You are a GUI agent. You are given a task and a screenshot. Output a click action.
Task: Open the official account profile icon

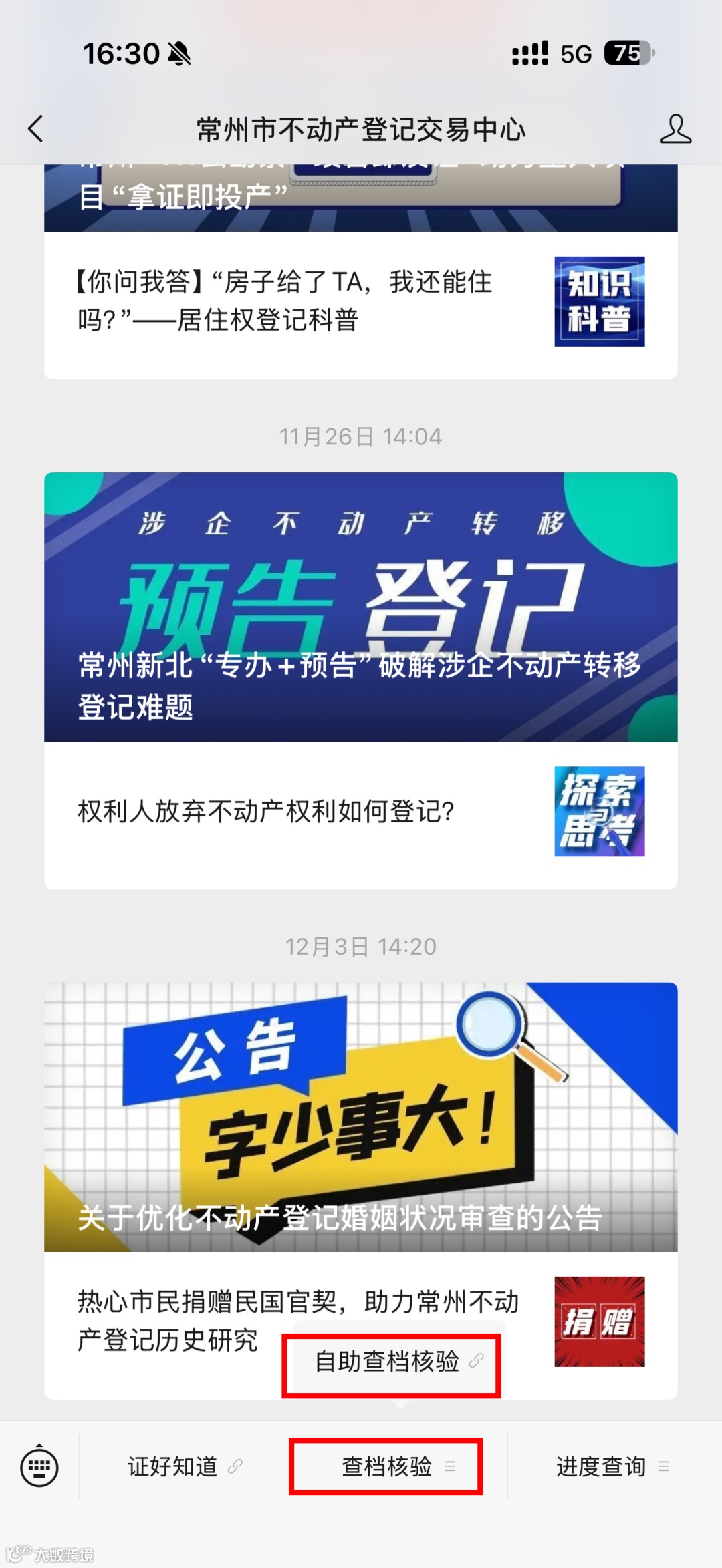677,130
